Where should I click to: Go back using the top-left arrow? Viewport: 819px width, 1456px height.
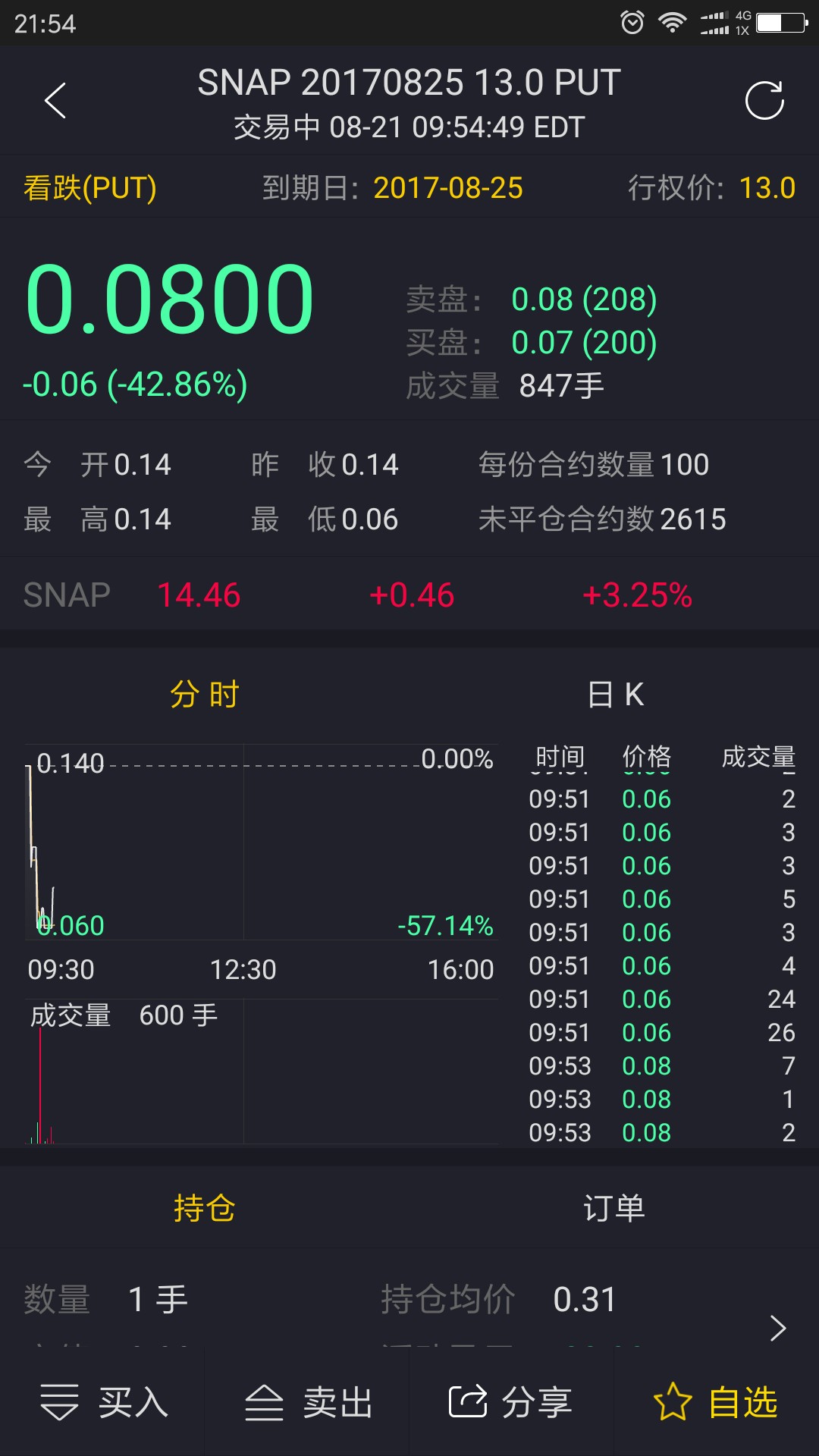click(x=55, y=100)
